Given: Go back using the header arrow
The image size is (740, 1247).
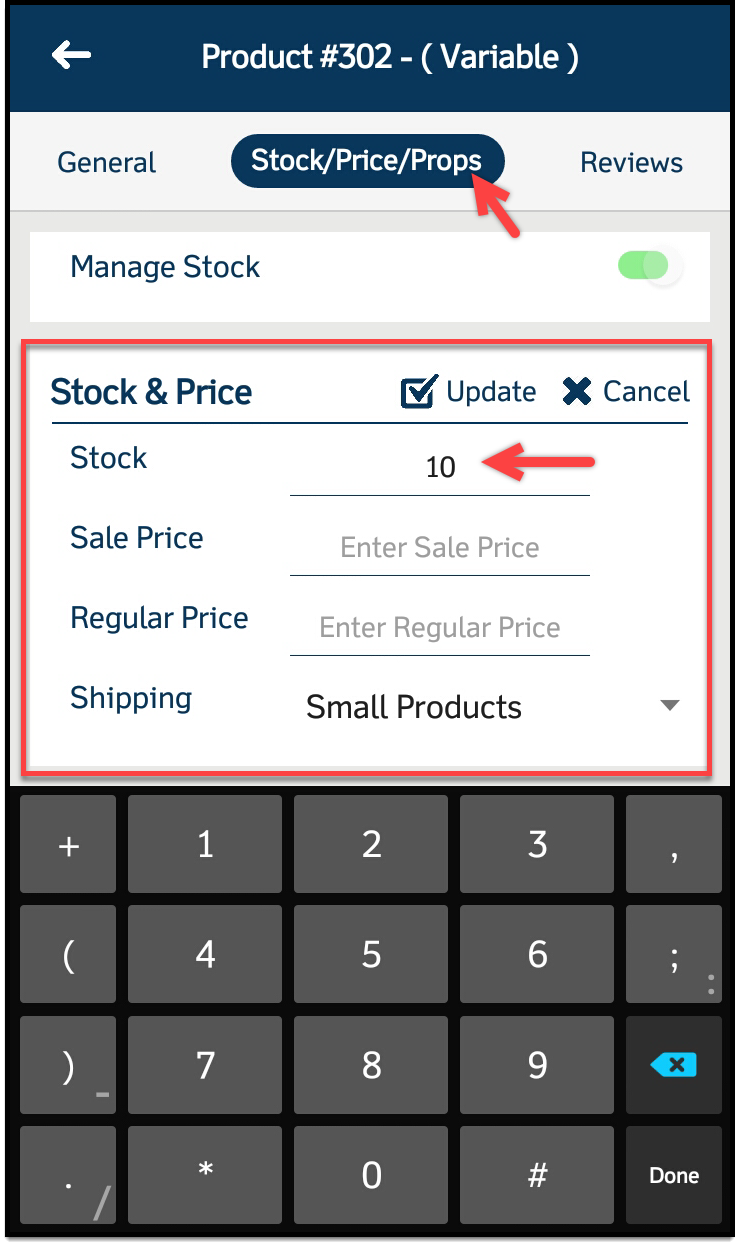Looking at the screenshot, I should (x=71, y=56).
